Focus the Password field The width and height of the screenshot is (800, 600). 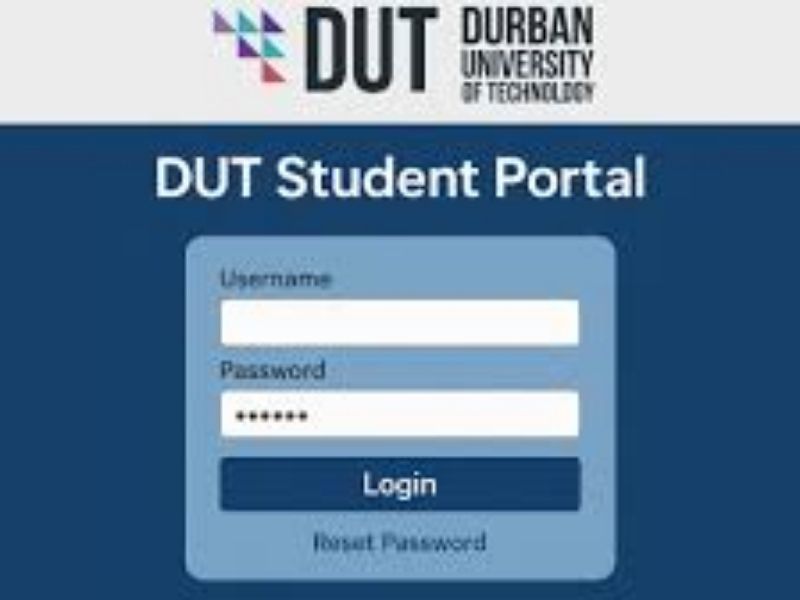tap(399, 415)
